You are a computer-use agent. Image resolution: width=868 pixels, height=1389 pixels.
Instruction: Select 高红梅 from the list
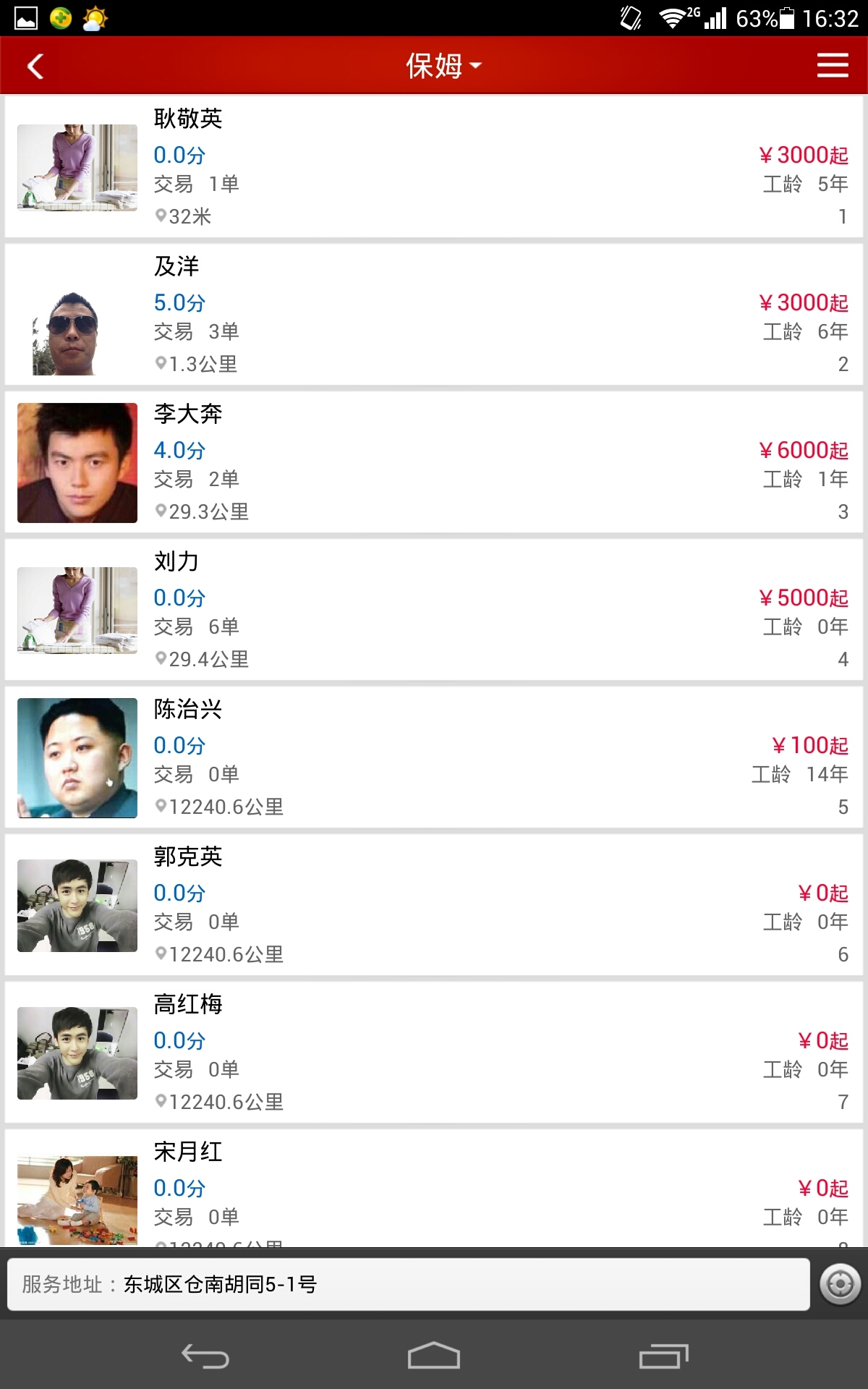click(434, 1053)
